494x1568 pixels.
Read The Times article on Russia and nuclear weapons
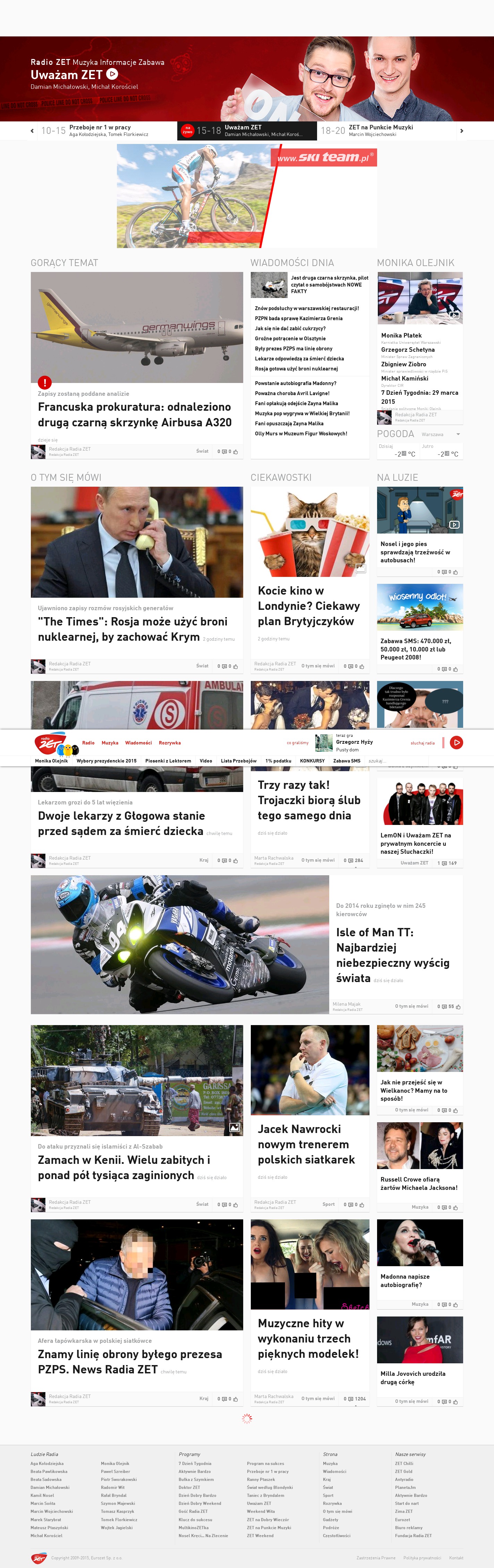(133, 629)
